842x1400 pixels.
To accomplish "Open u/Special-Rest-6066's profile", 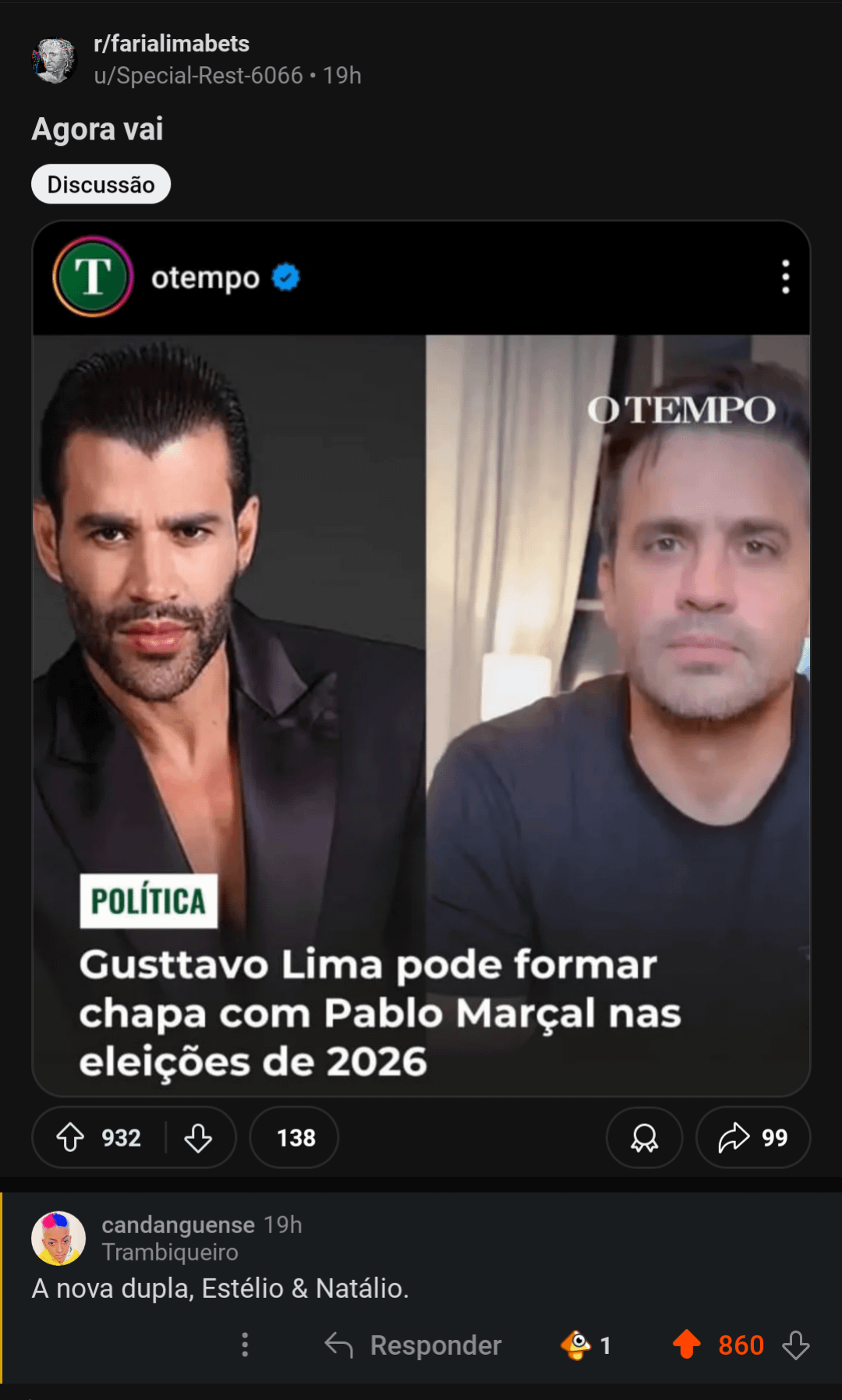I will pyautogui.click(x=198, y=76).
